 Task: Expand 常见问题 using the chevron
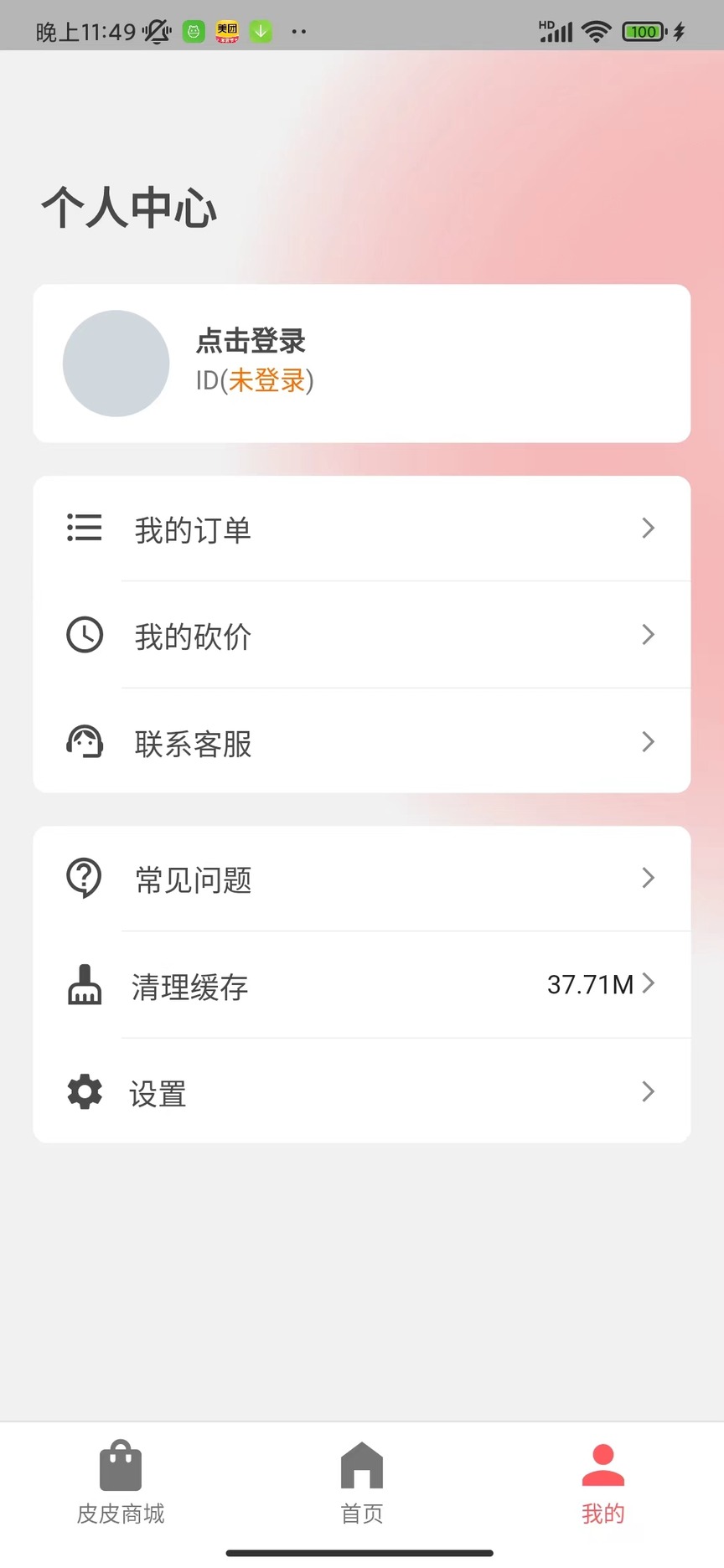tap(647, 878)
